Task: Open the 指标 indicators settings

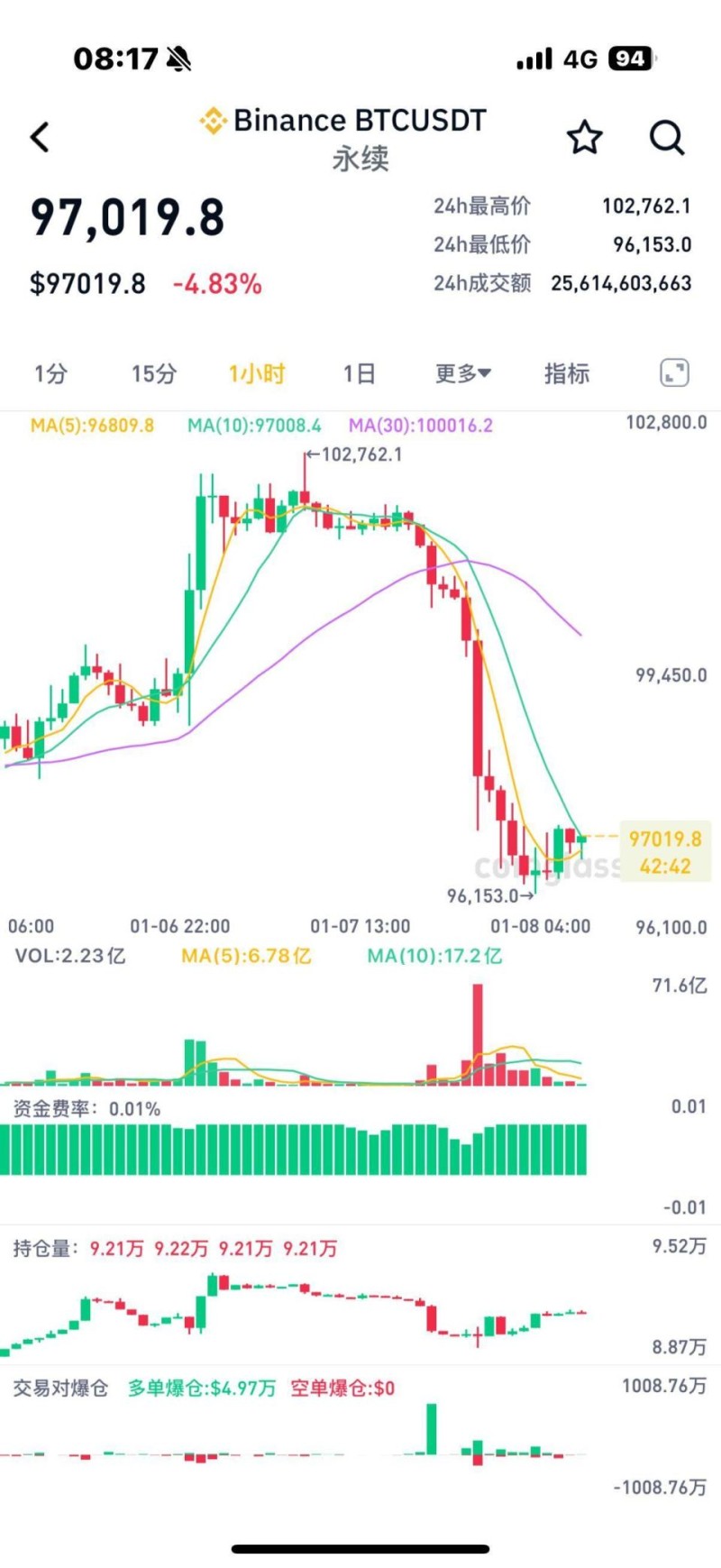Action: pos(567,373)
